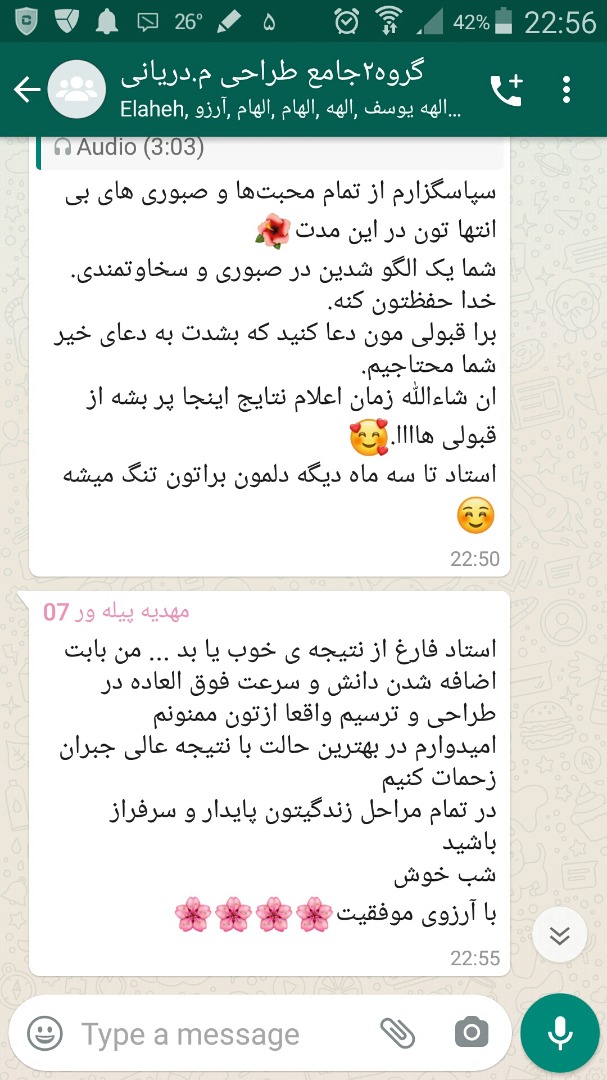The width and height of the screenshot is (607, 1080).
Task: Open the overflow menu
Action: pyautogui.click(x=566, y=90)
